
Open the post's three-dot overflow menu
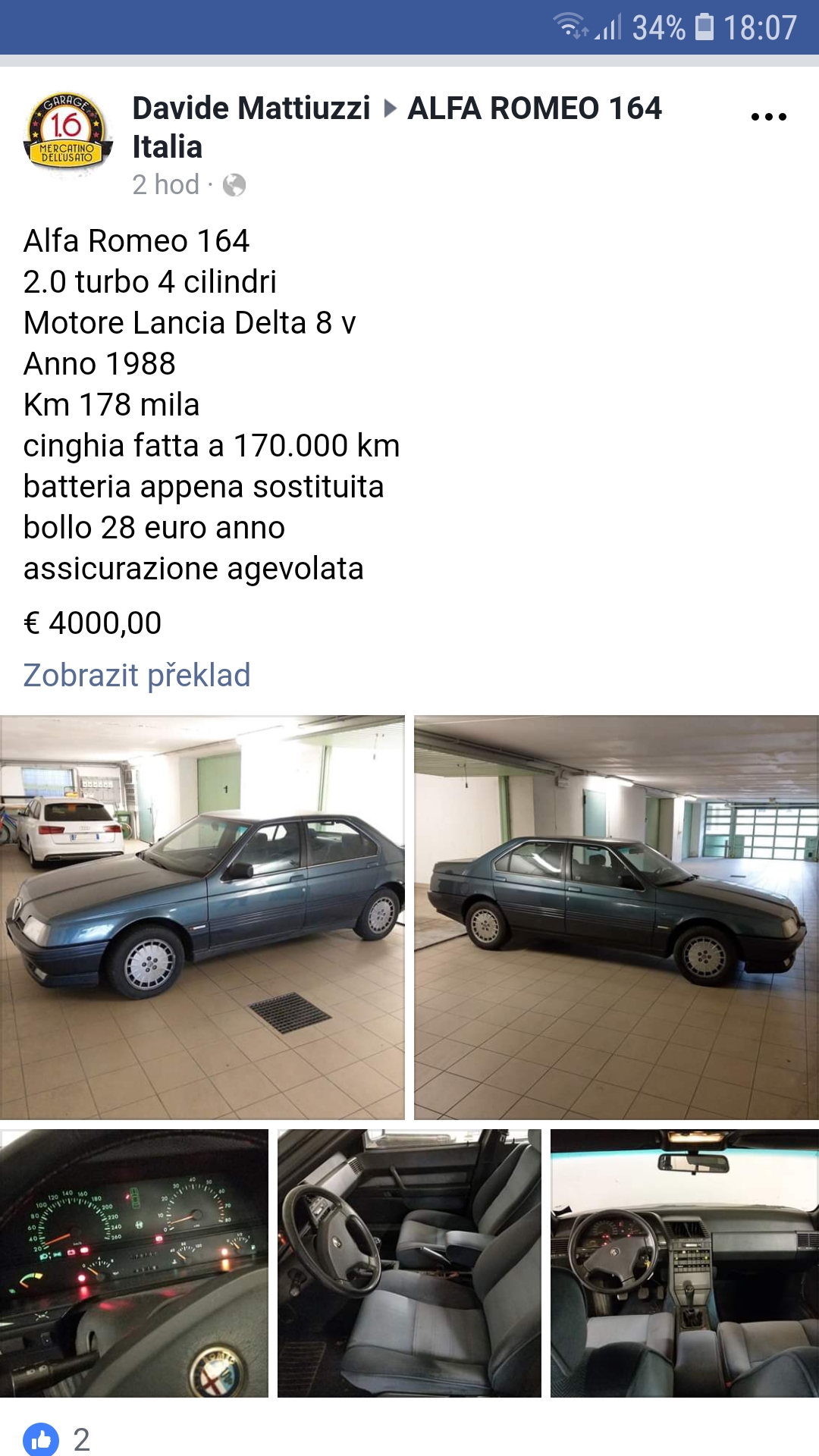(768, 117)
